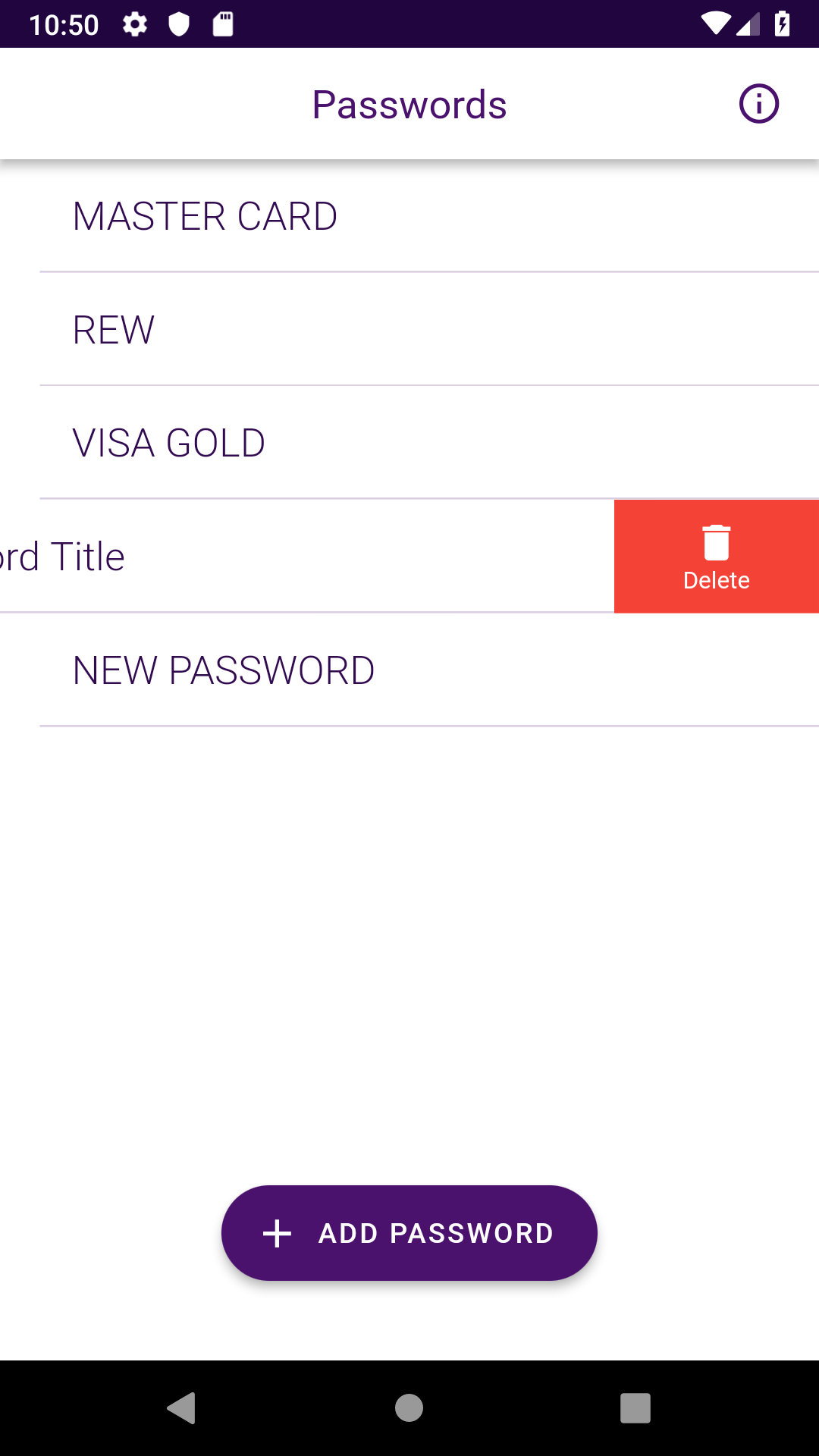
Task: Go back using the system back button
Action: pos(182,1408)
